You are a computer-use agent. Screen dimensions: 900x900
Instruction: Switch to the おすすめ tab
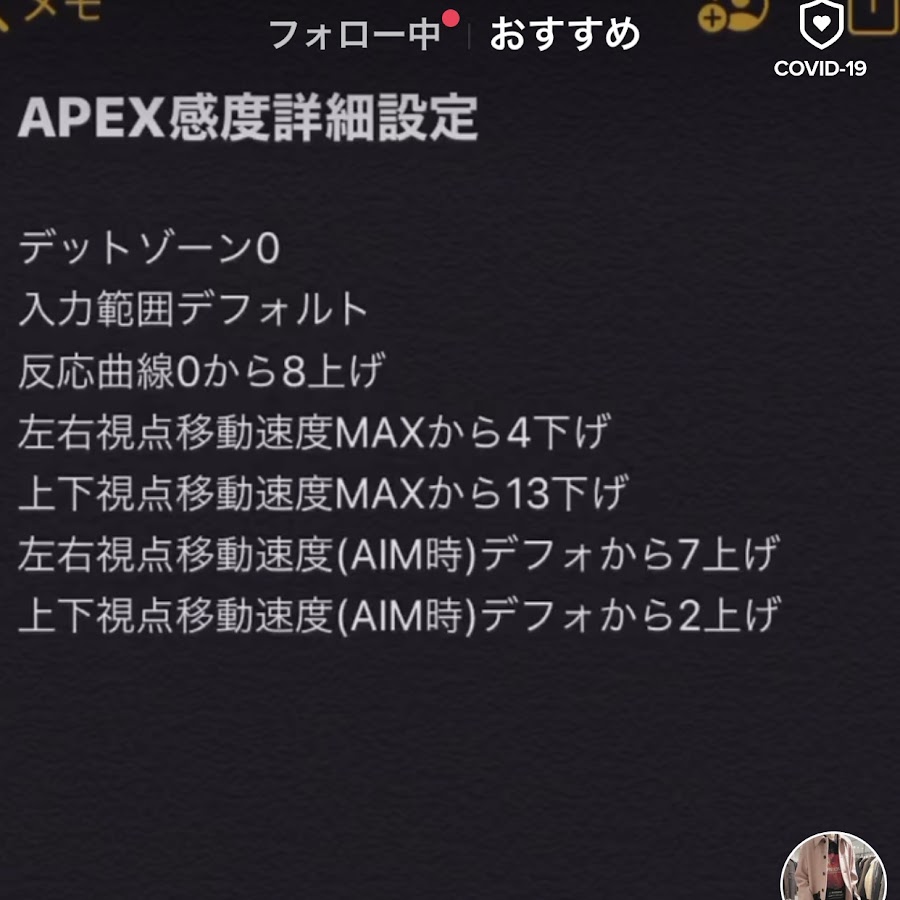click(565, 35)
